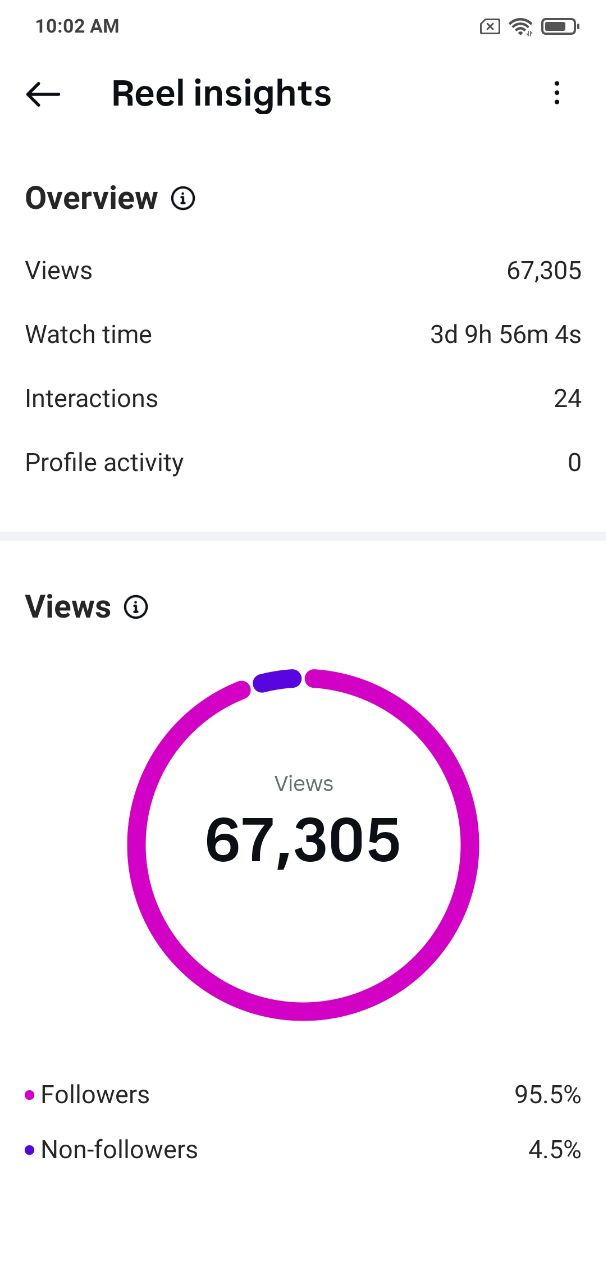Open the three-dot overflow menu
The width and height of the screenshot is (606, 1280).
pyautogui.click(x=557, y=94)
